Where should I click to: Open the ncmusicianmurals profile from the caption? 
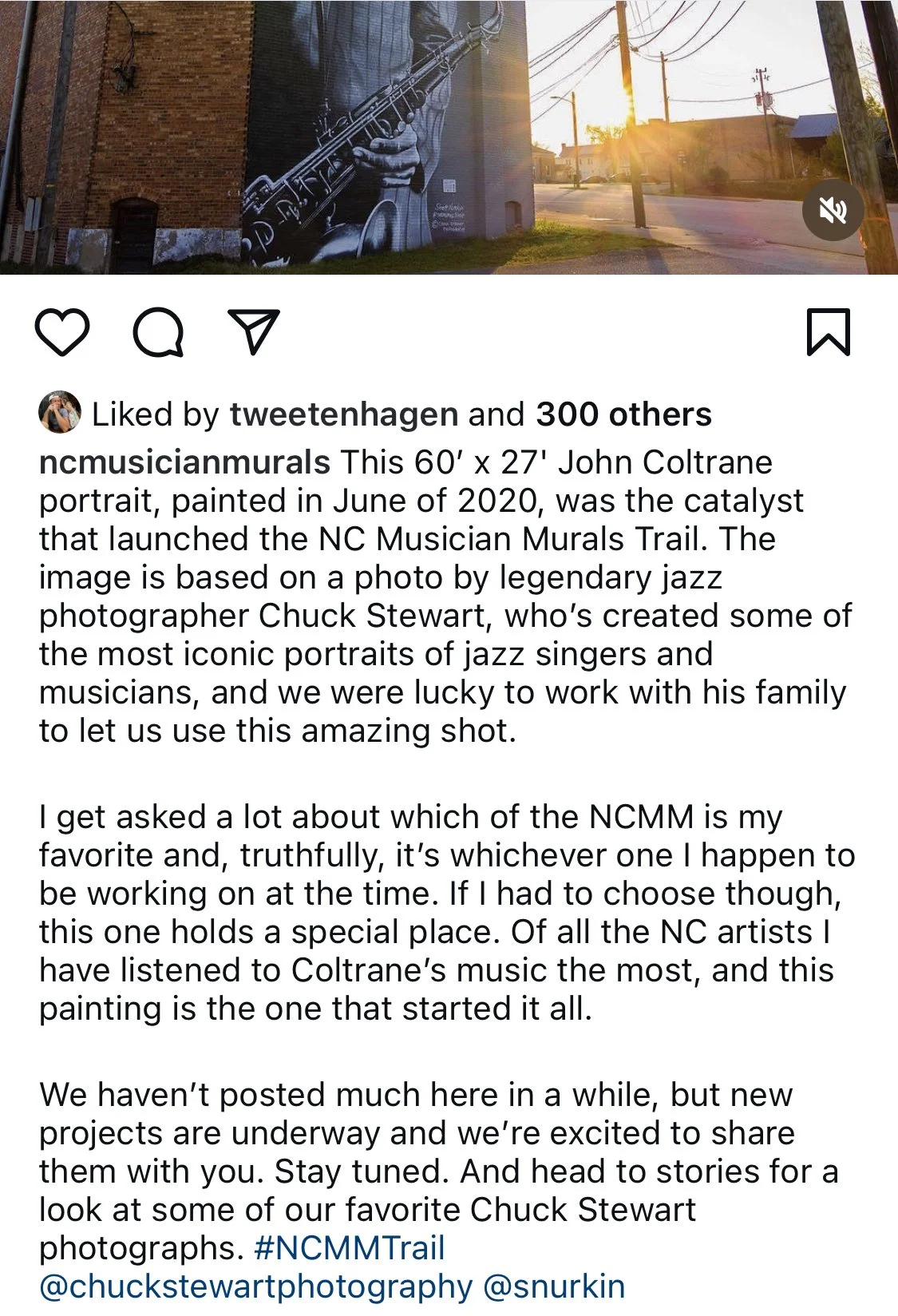pos(184,462)
